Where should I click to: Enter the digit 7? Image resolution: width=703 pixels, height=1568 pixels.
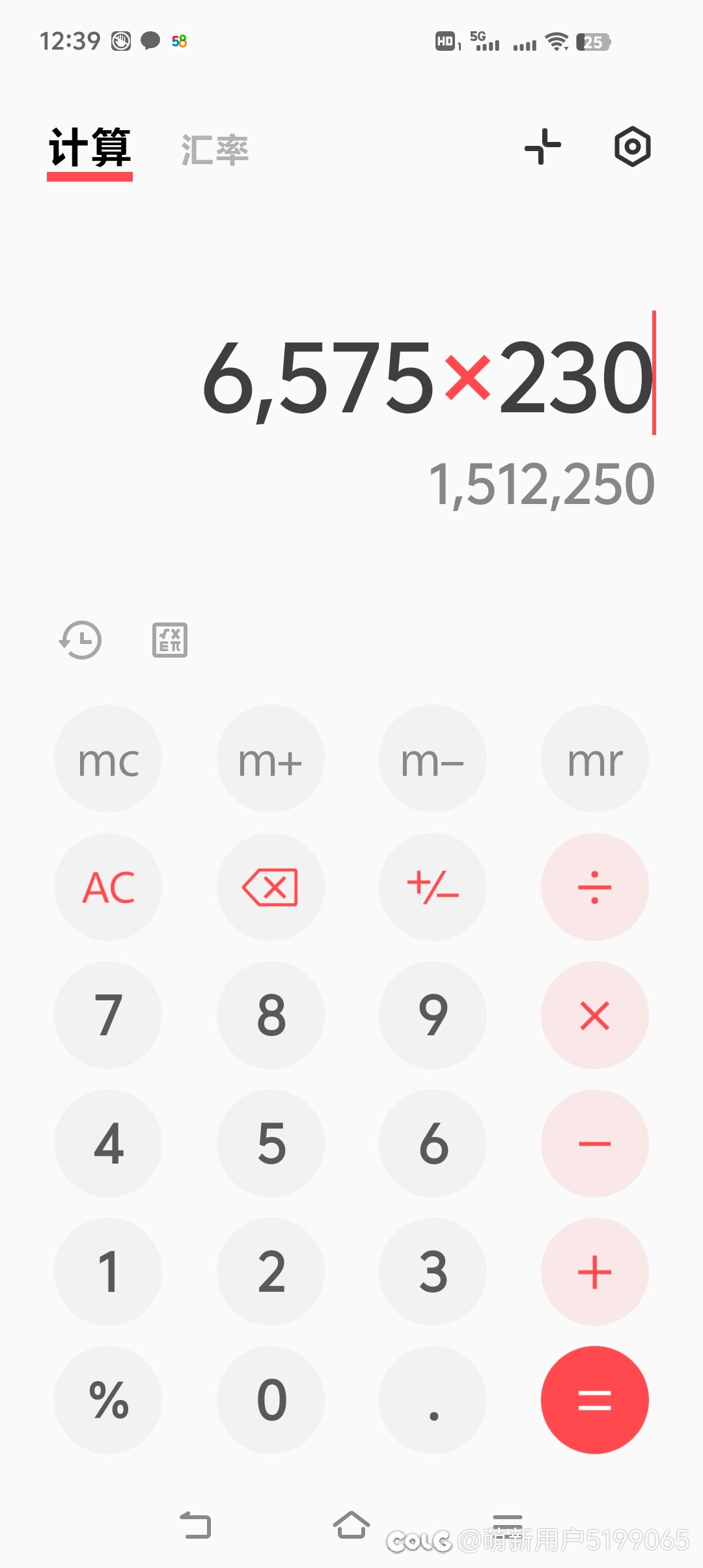coord(108,1015)
